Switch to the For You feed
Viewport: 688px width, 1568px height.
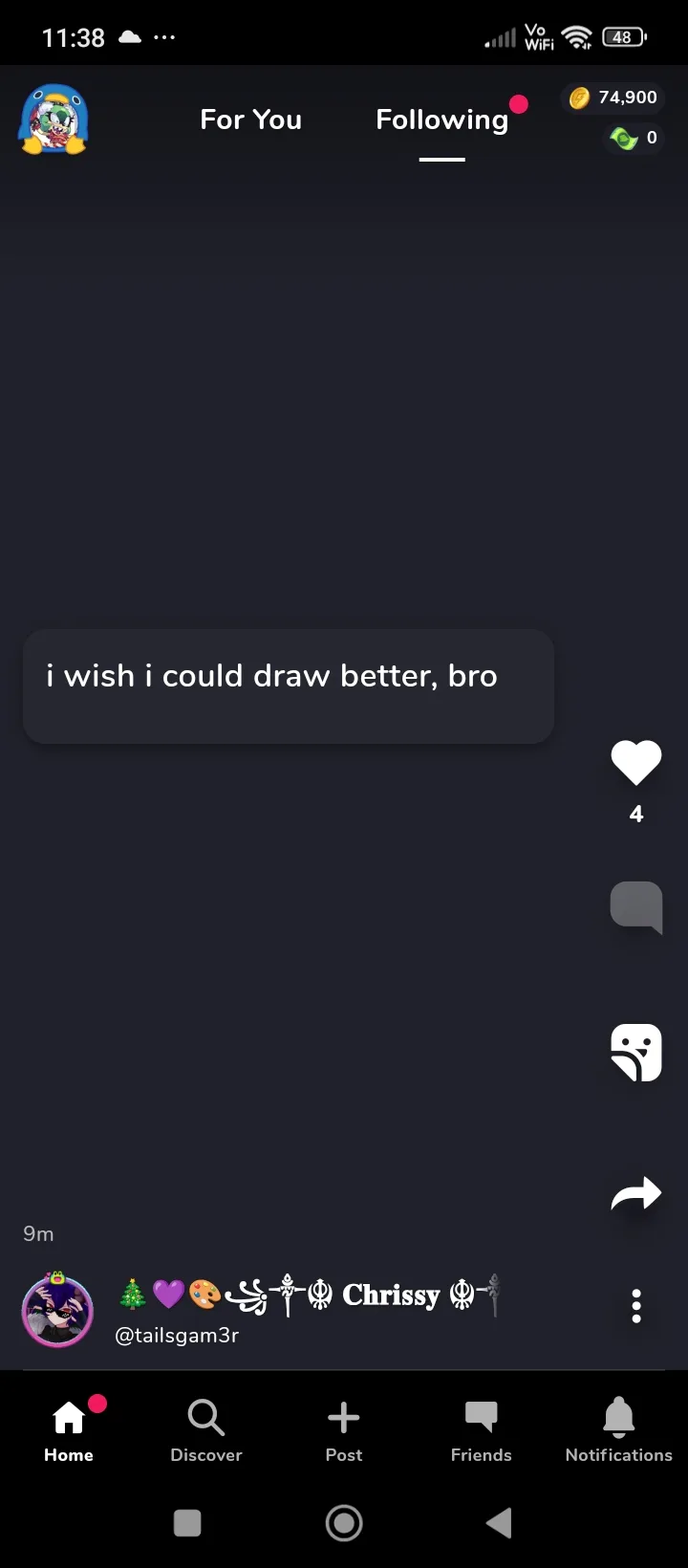coord(250,120)
